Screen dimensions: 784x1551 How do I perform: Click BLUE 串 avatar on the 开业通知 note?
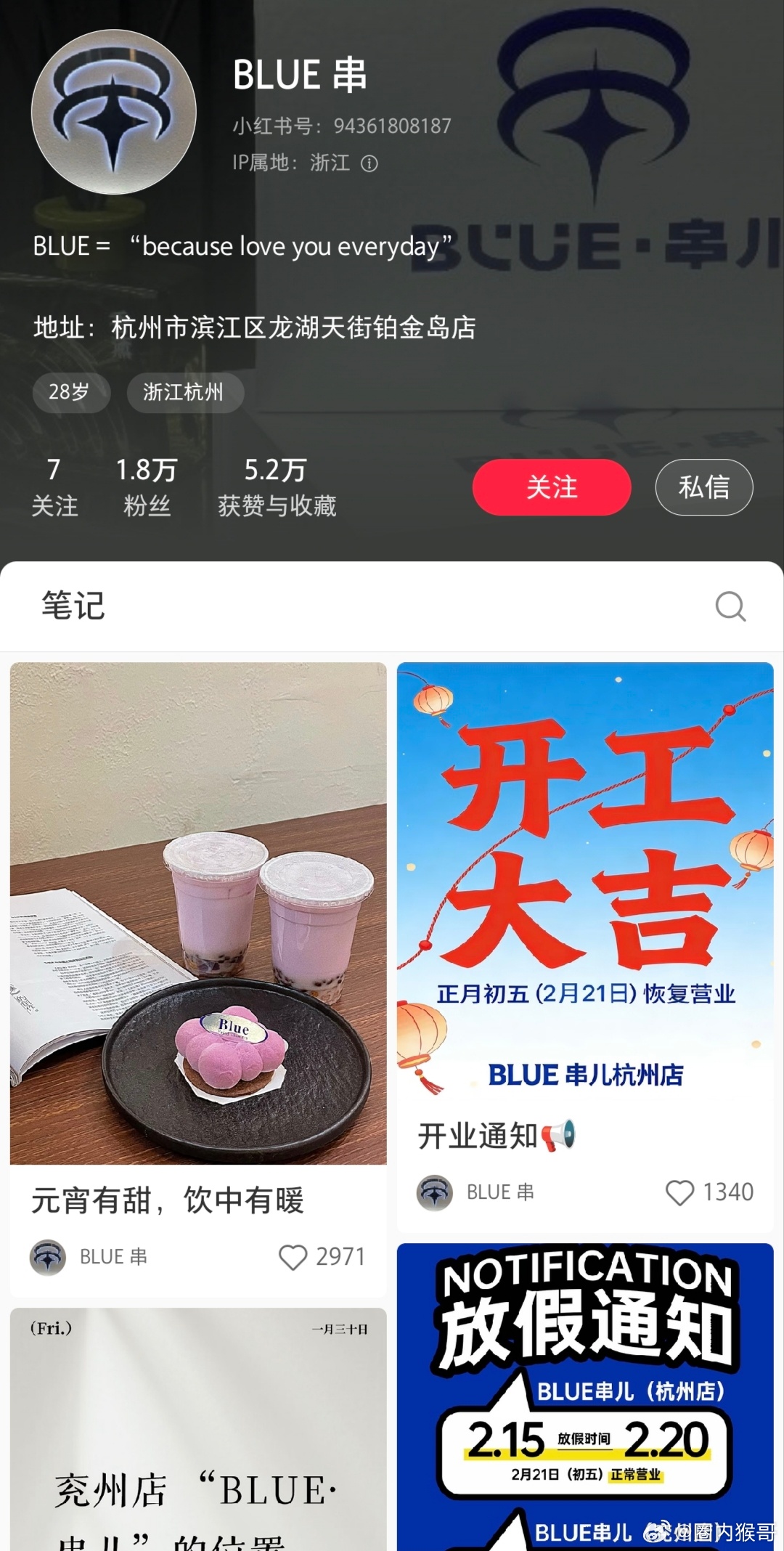[x=433, y=1191]
